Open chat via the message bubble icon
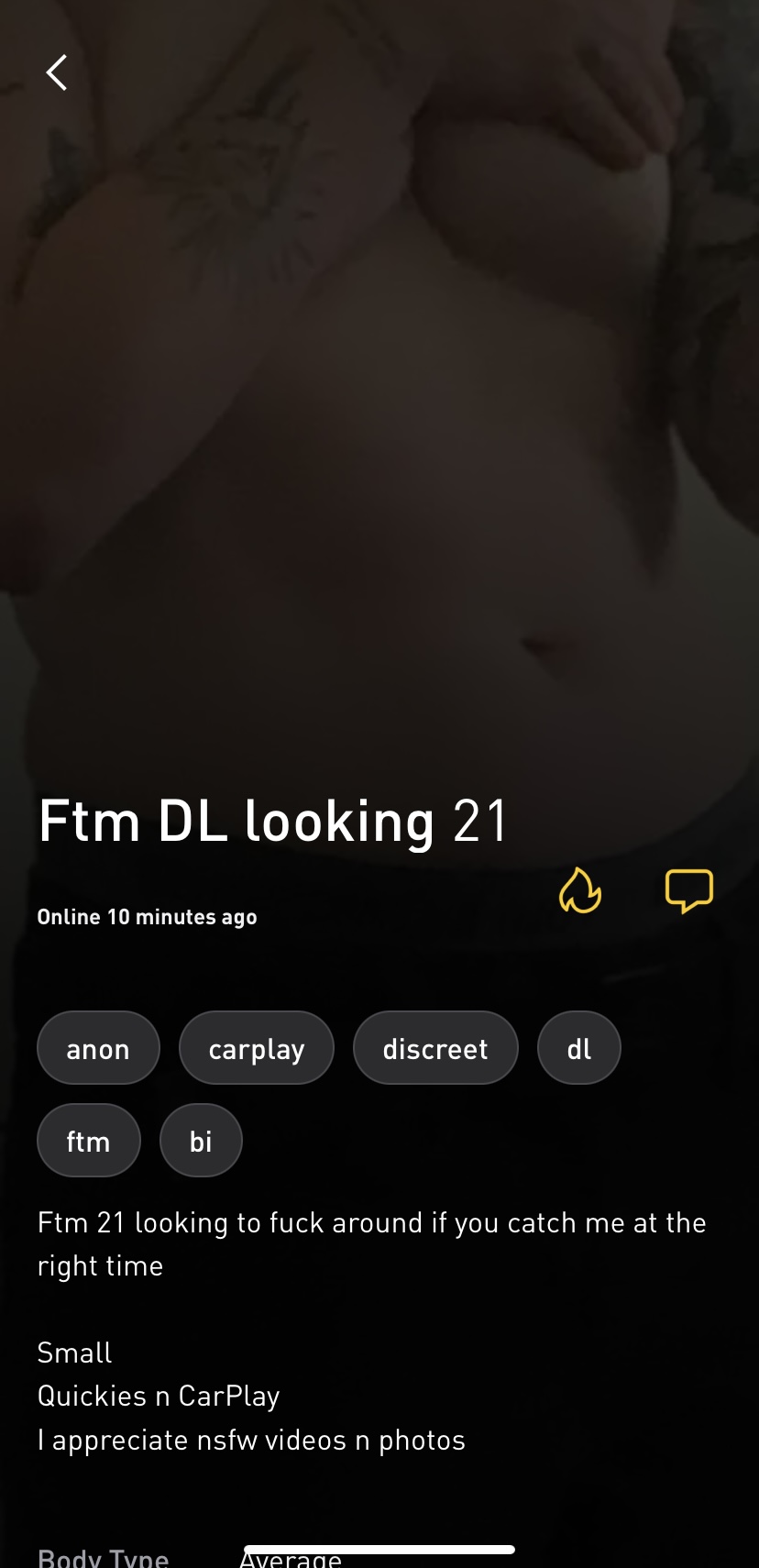Screen dimensions: 759x1568 pyautogui.click(x=688, y=890)
